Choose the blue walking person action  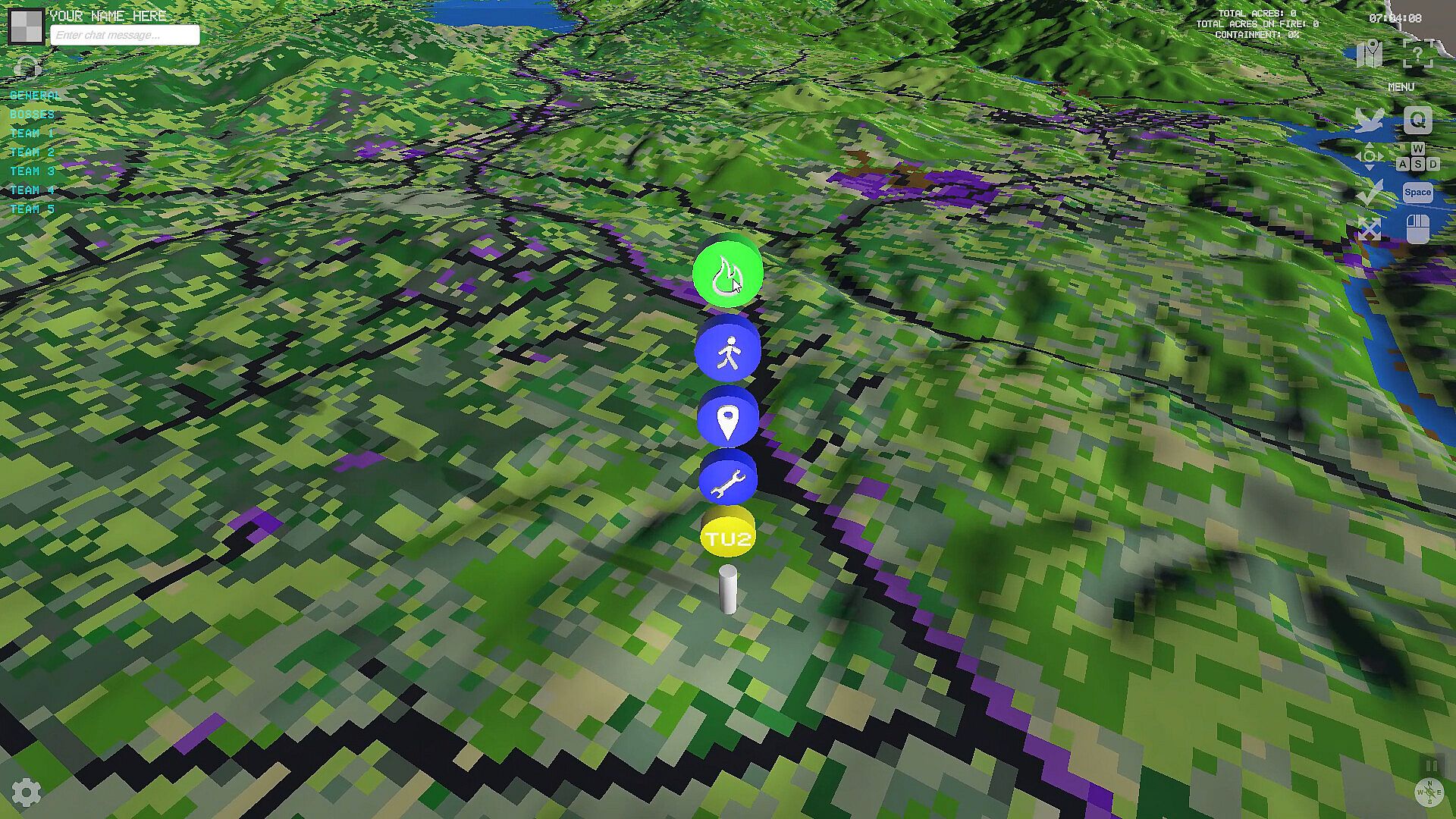727,352
